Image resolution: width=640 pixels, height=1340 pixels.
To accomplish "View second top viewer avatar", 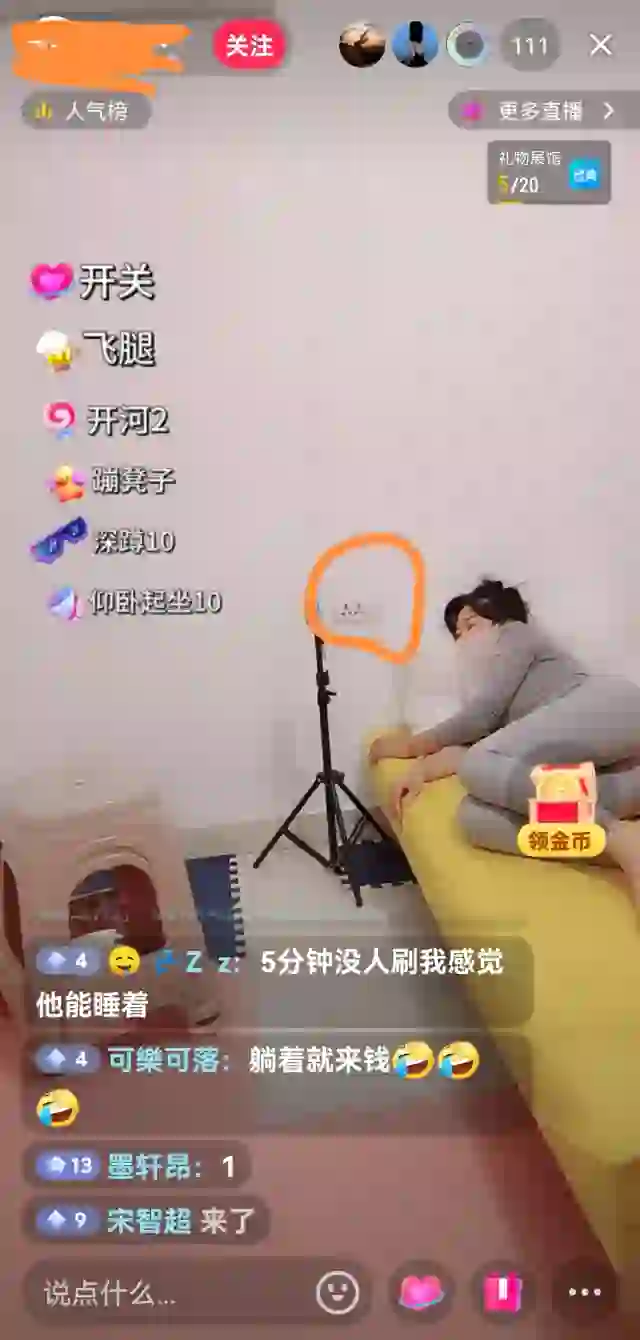I will (x=415, y=45).
